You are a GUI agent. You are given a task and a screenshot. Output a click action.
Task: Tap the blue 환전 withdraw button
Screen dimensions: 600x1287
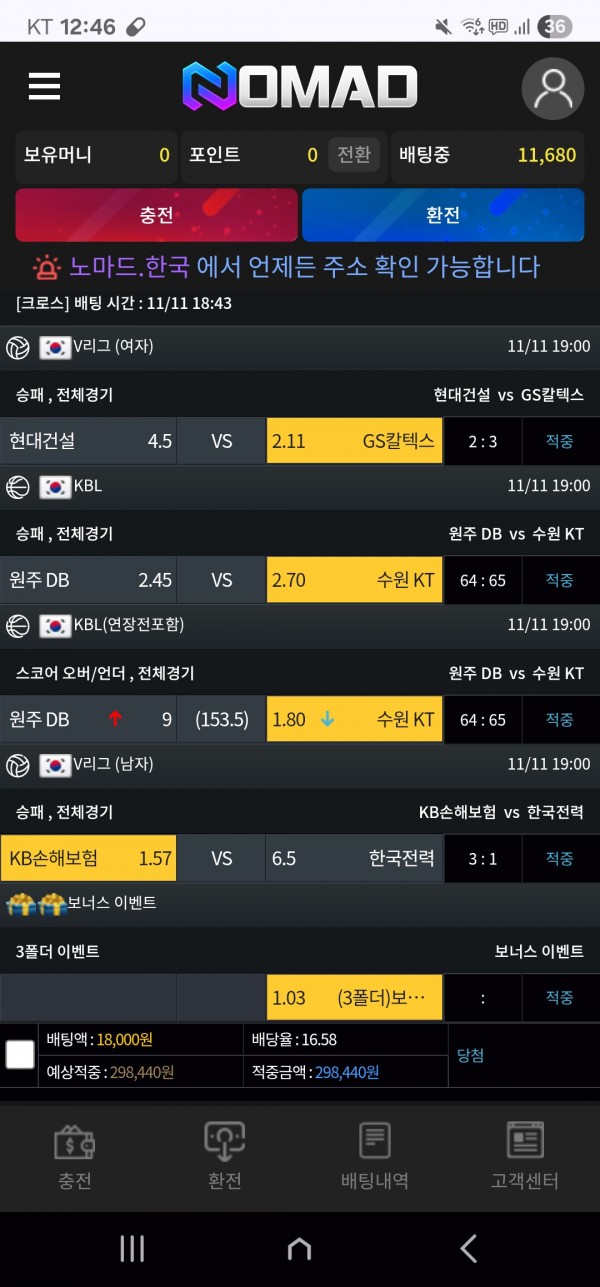coord(443,215)
